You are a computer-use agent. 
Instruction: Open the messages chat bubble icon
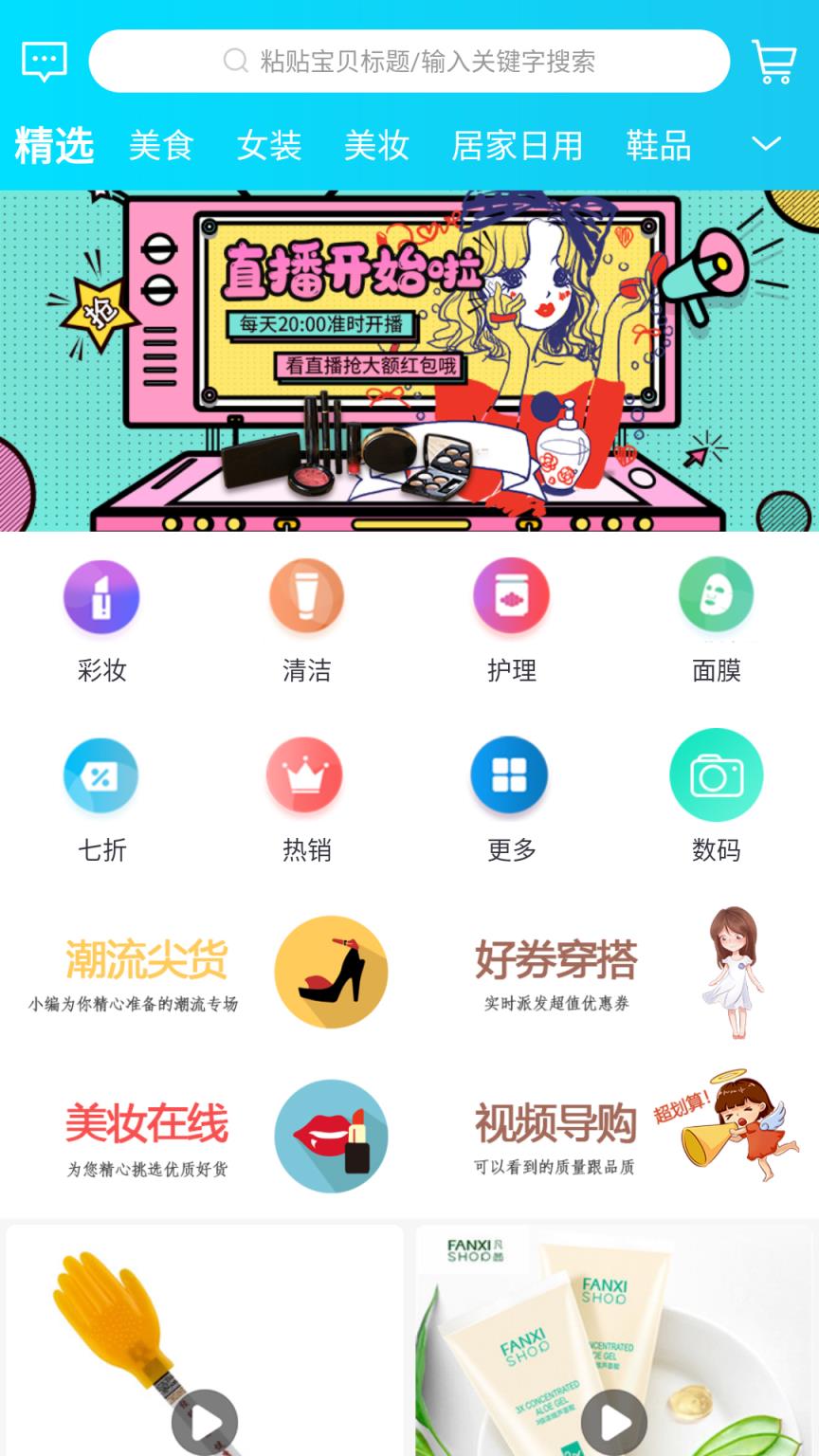(43, 61)
